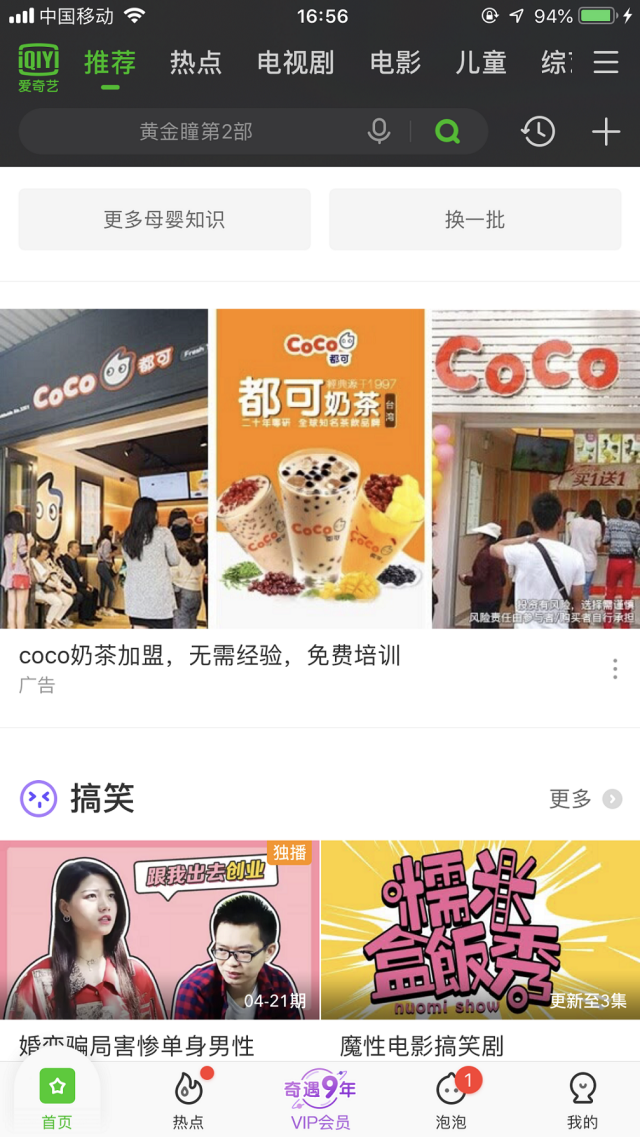Image resolution: width=640 pixels, height=1137 pixels.
Task: Tap the 更多母婴知识 button
Action: pyautogui.click(x=164, y=219)
